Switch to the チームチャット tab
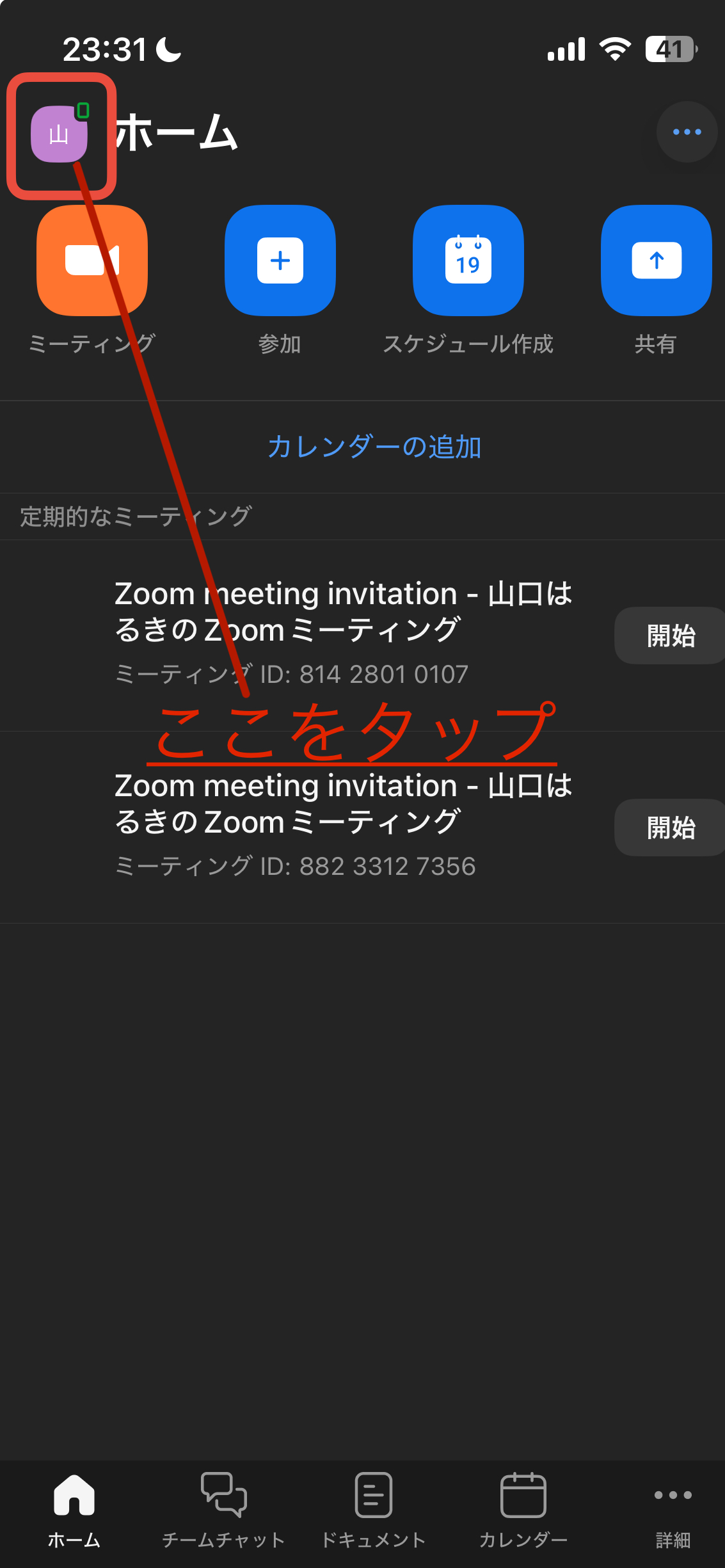 [x=223, y=1510]
